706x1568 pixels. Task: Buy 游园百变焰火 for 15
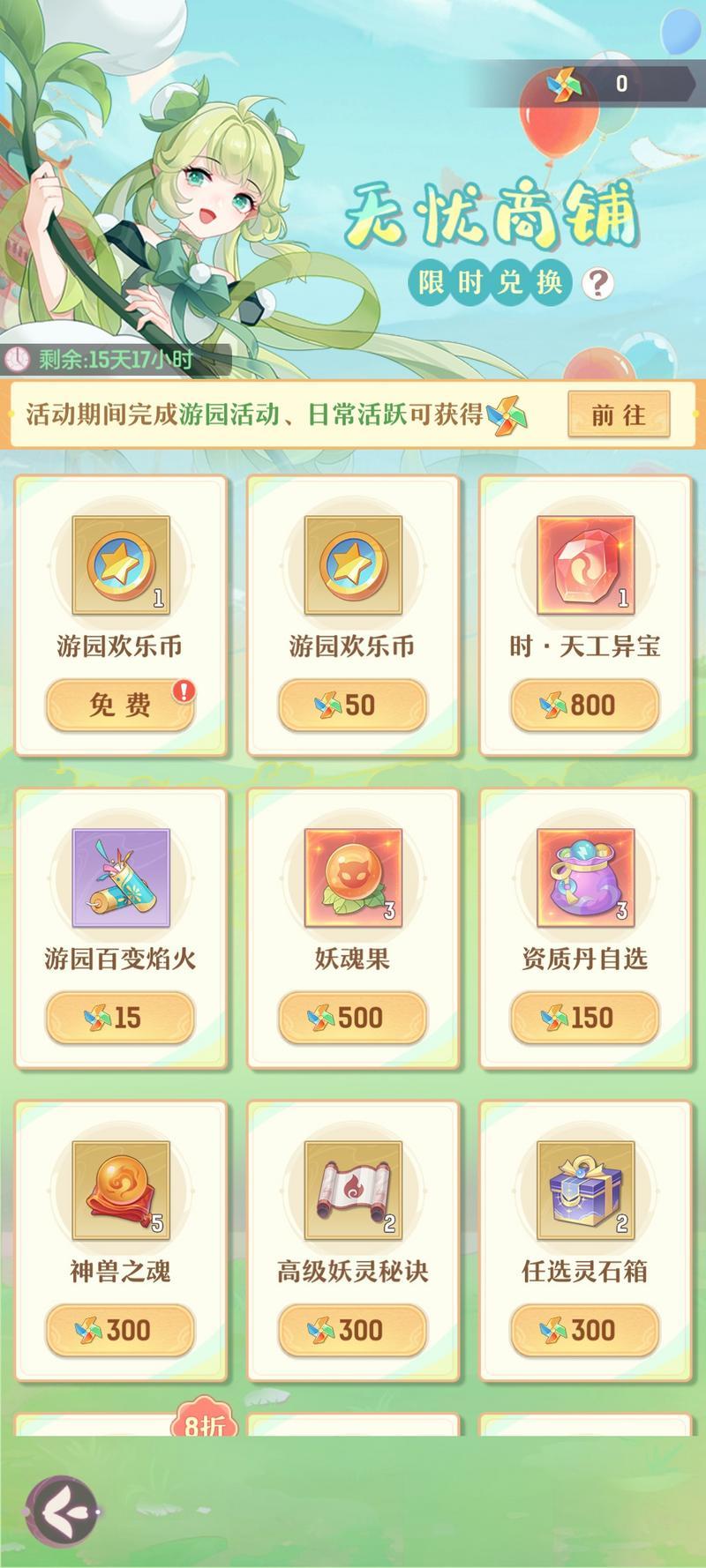(120, 1018)
